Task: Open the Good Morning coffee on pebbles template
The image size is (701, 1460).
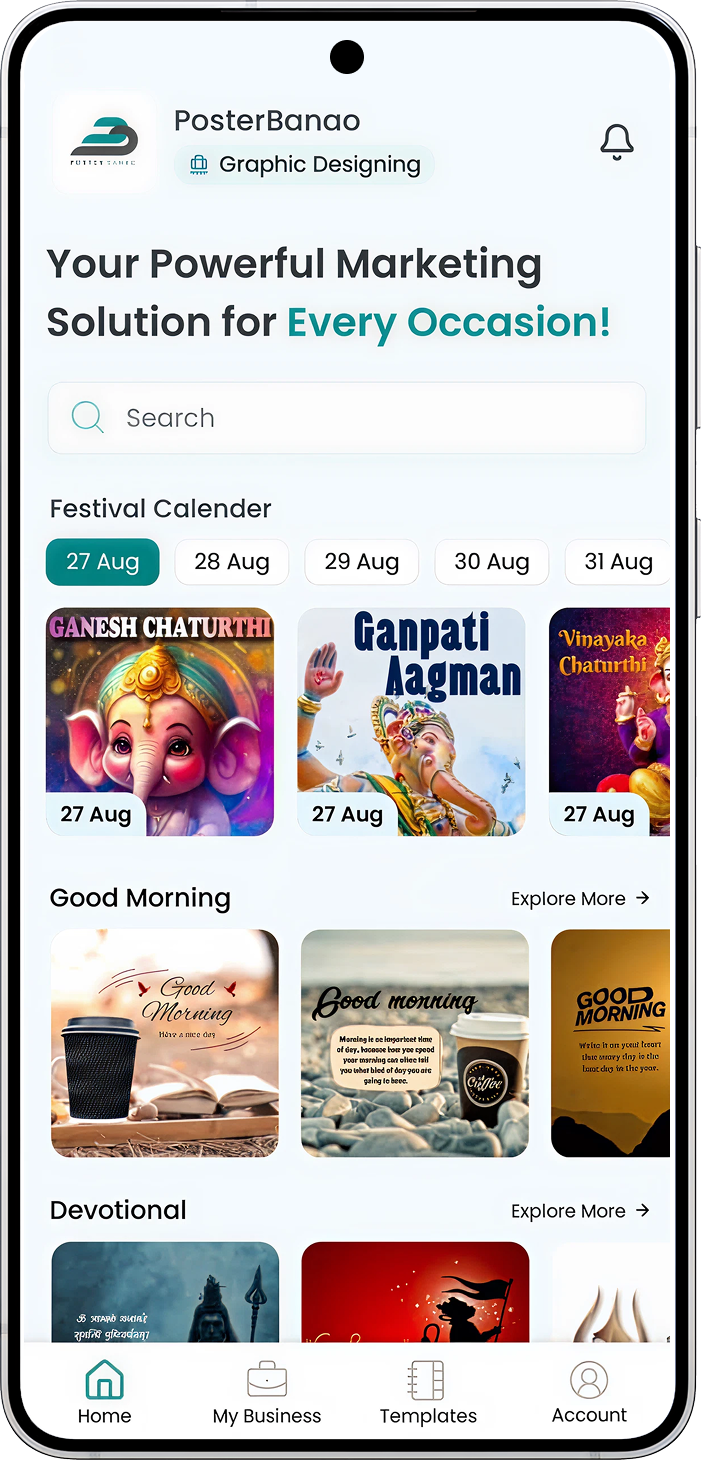Action: (415, 1043)
